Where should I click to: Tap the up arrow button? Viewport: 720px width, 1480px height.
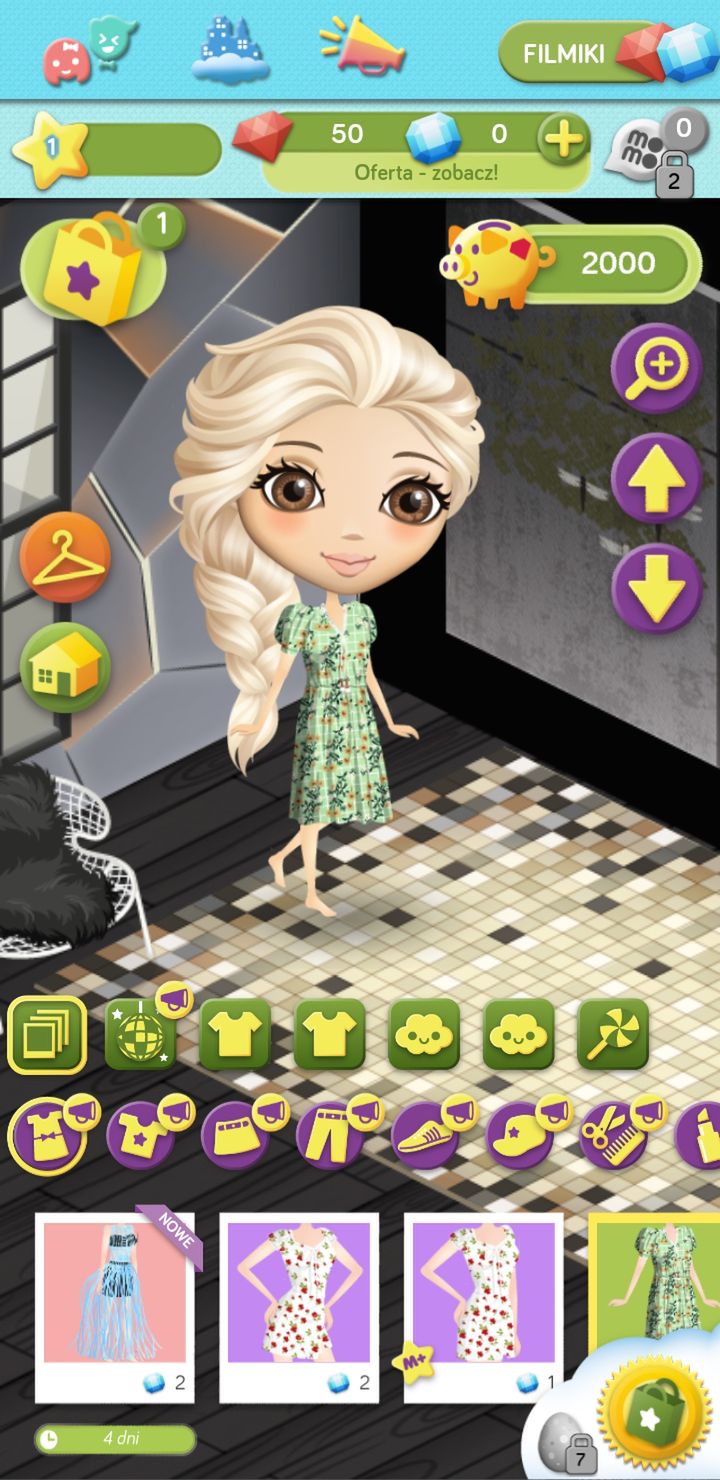(656, 478)
